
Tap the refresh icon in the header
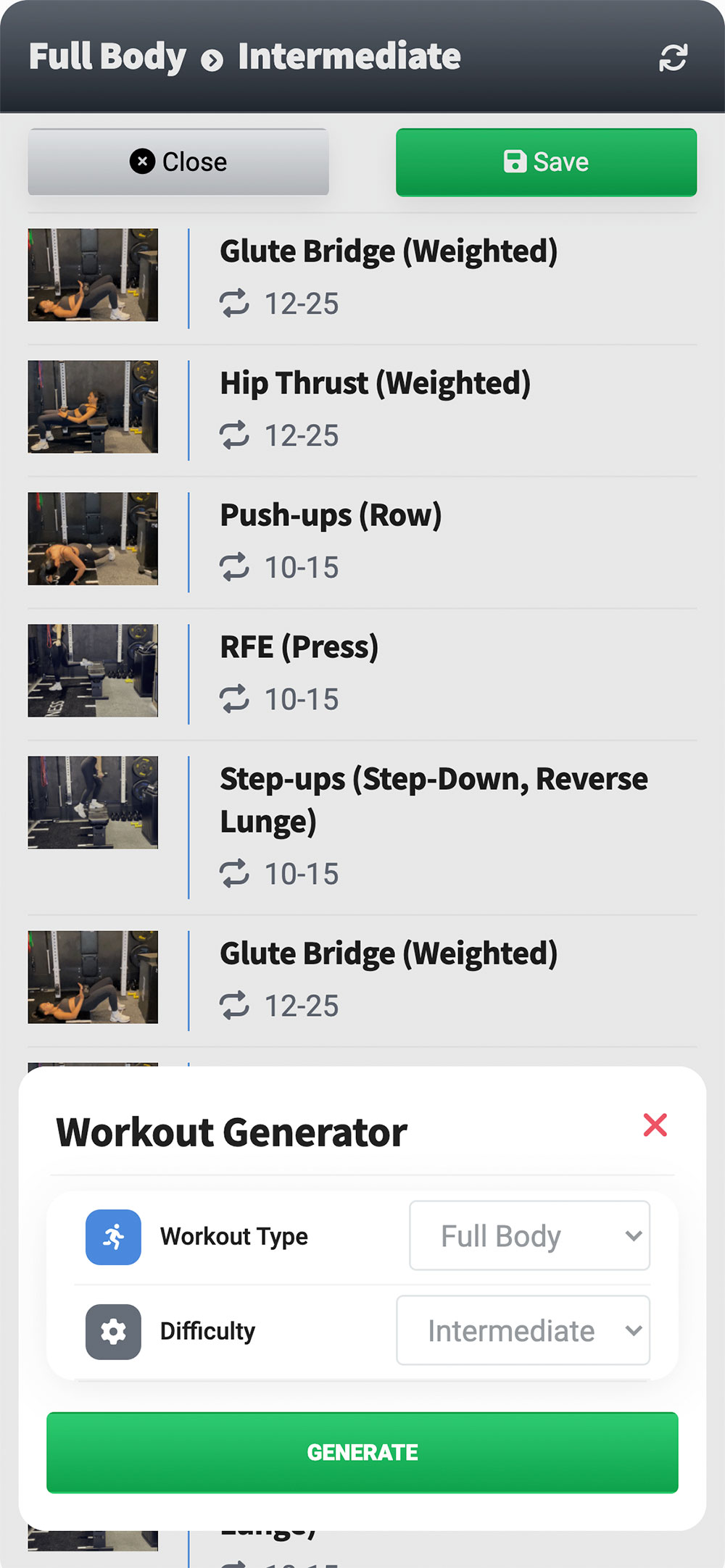click(x=673, y=58)
